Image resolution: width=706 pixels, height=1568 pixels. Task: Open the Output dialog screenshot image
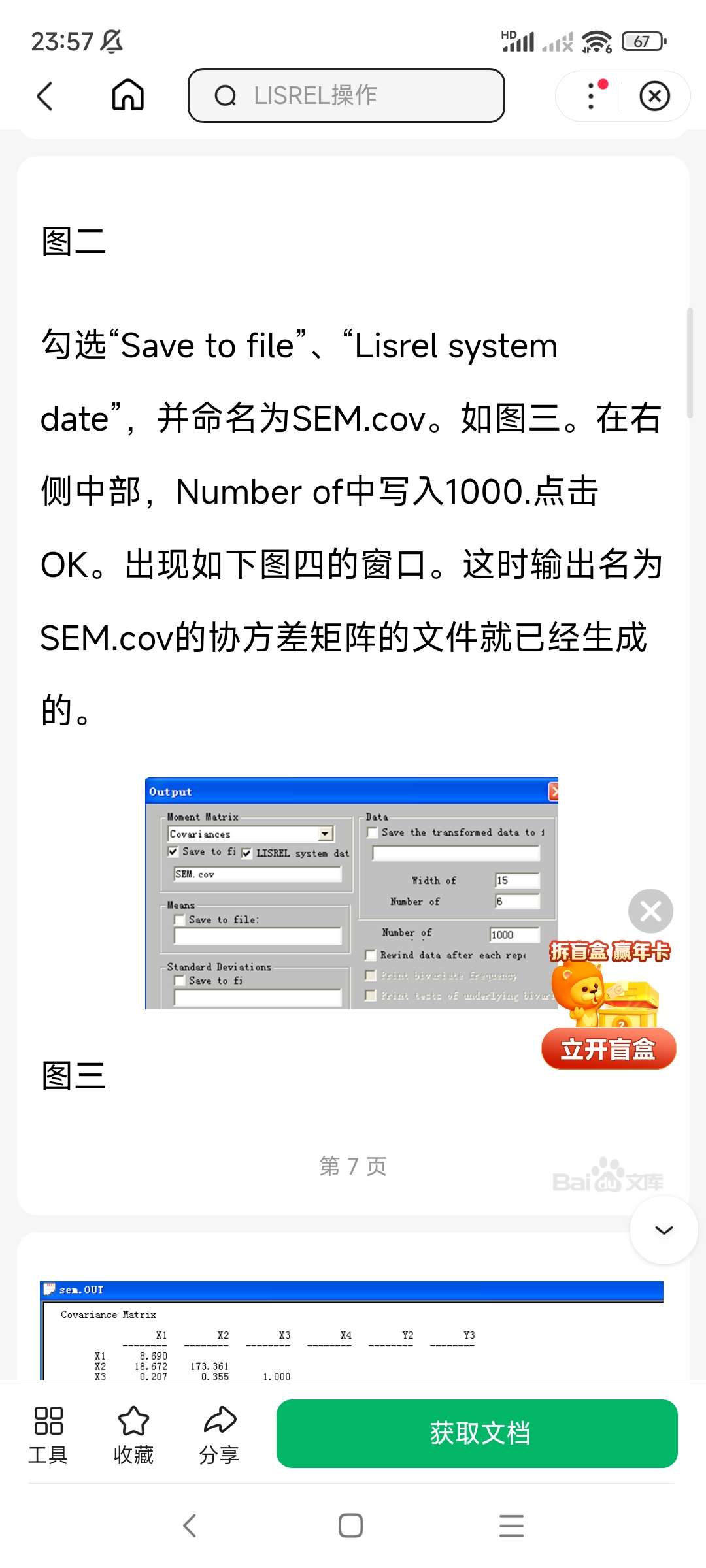[352, 893]
